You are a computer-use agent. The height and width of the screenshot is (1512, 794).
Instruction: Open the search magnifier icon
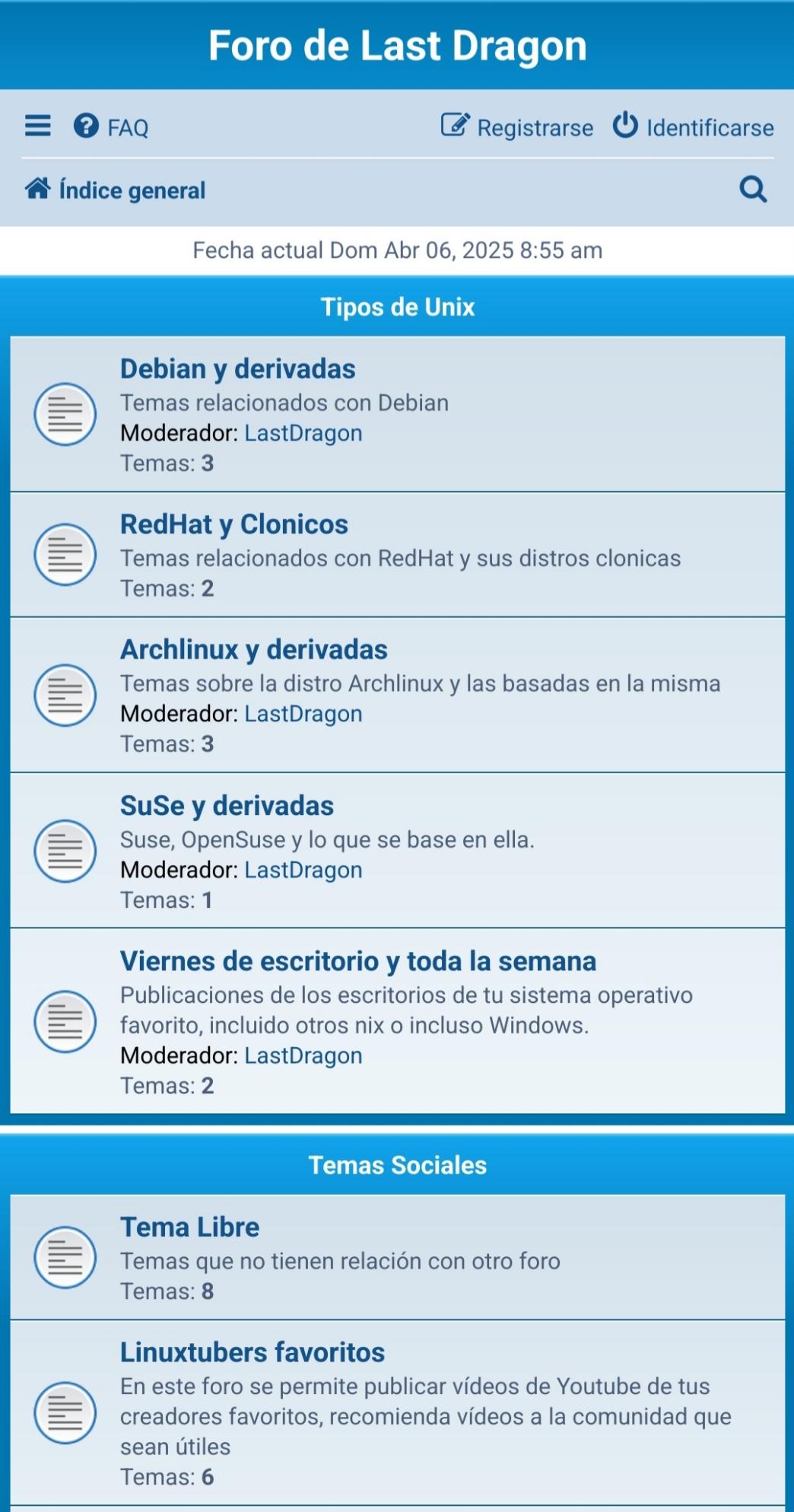click(753, 189)
